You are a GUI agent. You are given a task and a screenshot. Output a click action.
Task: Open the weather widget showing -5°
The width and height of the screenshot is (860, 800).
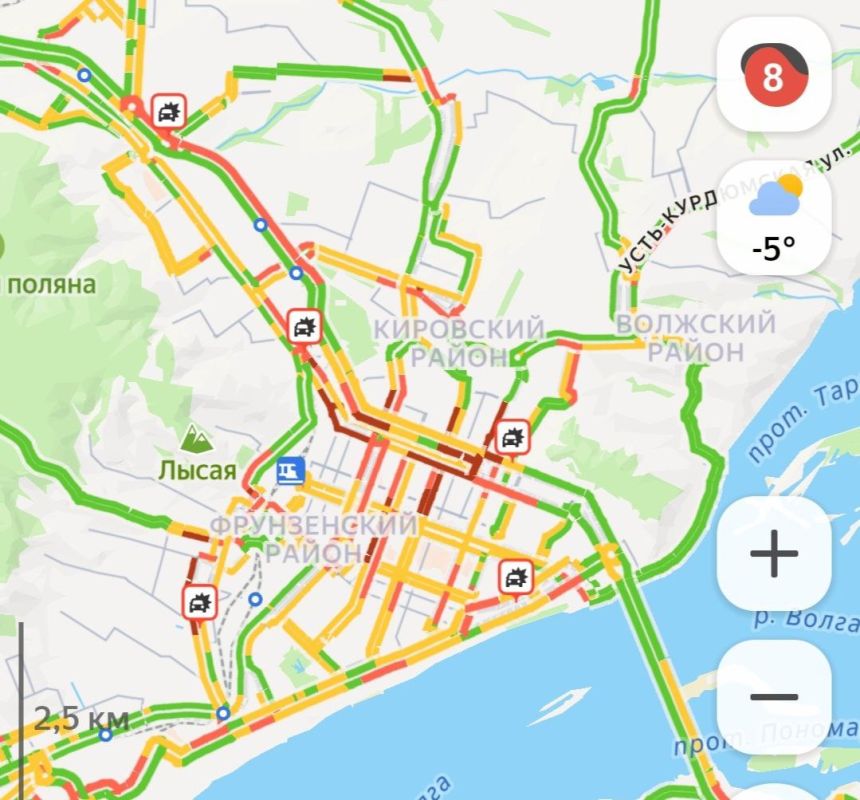coord(774,216)
